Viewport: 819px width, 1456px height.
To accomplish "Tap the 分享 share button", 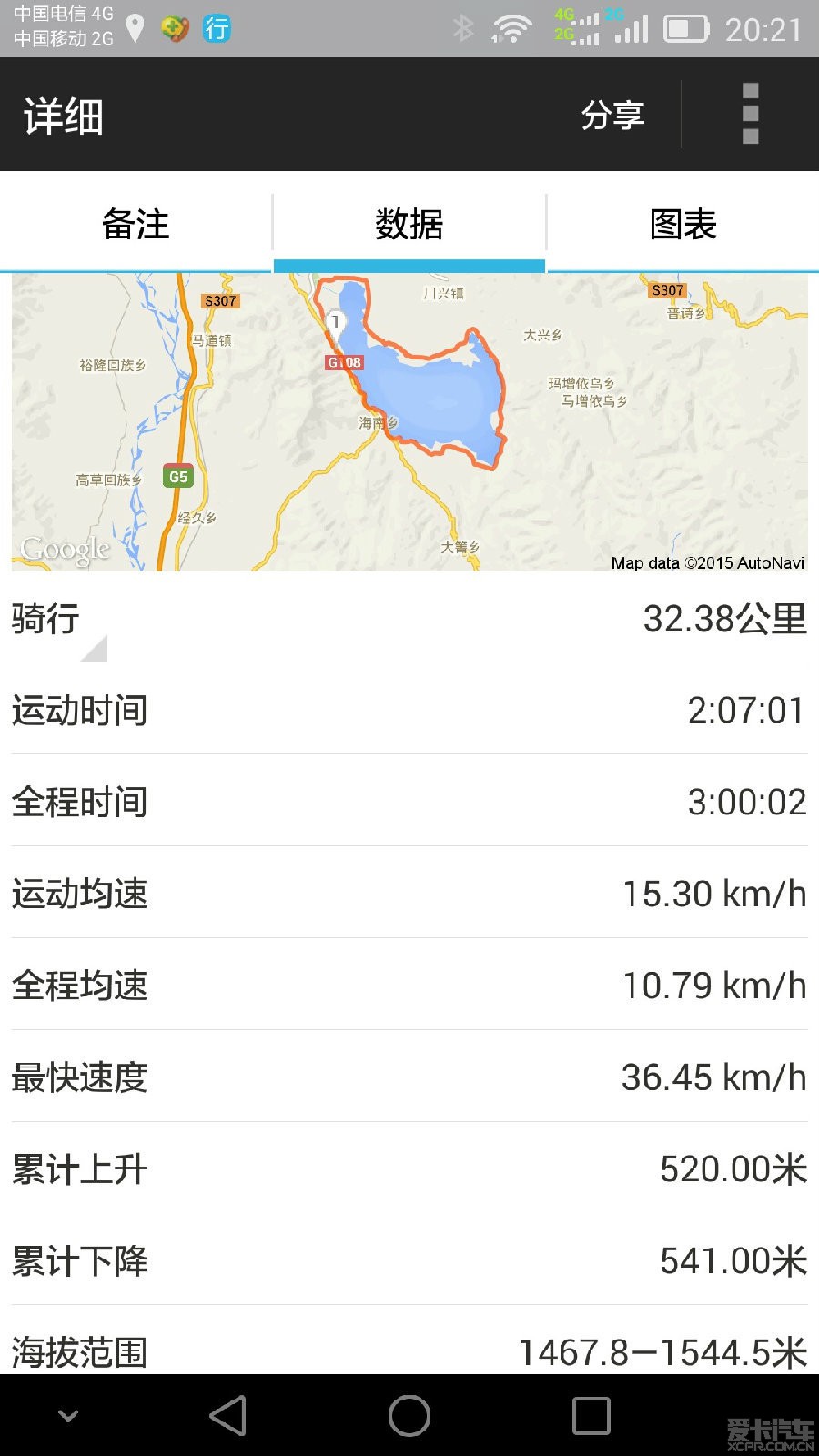I will [612, 115].
